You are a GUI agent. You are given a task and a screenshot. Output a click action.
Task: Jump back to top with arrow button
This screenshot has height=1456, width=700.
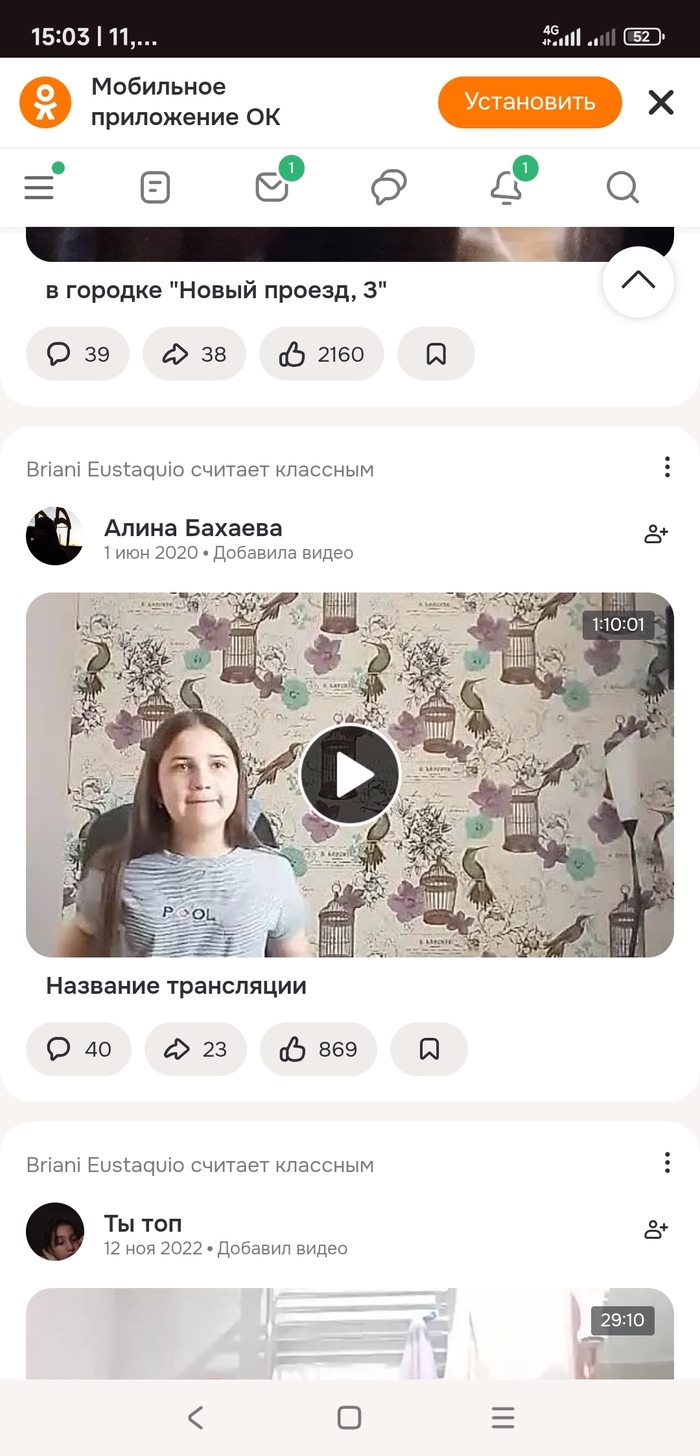point(638,281)
